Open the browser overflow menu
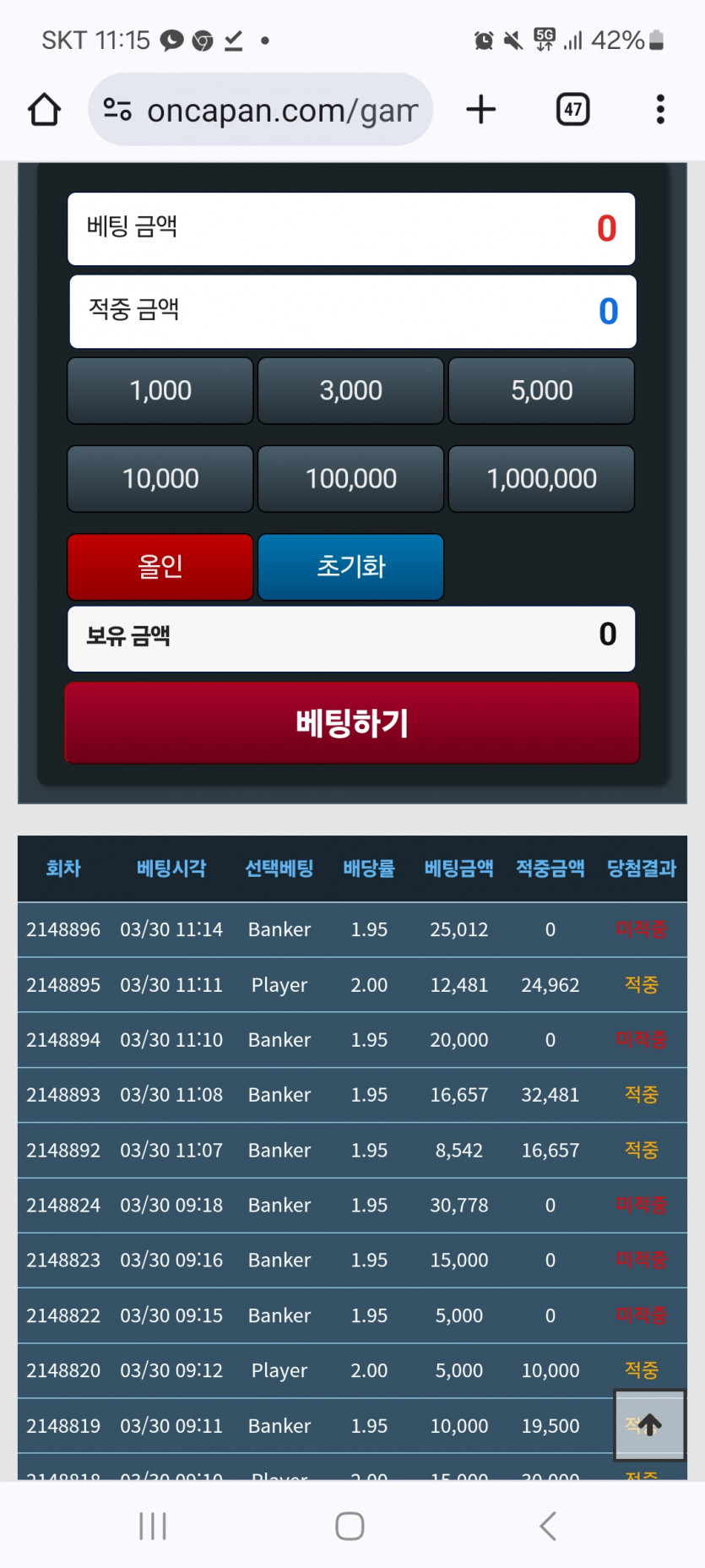Image resolution: width=705 pixels, height=1568 pixels. [660, 110]
